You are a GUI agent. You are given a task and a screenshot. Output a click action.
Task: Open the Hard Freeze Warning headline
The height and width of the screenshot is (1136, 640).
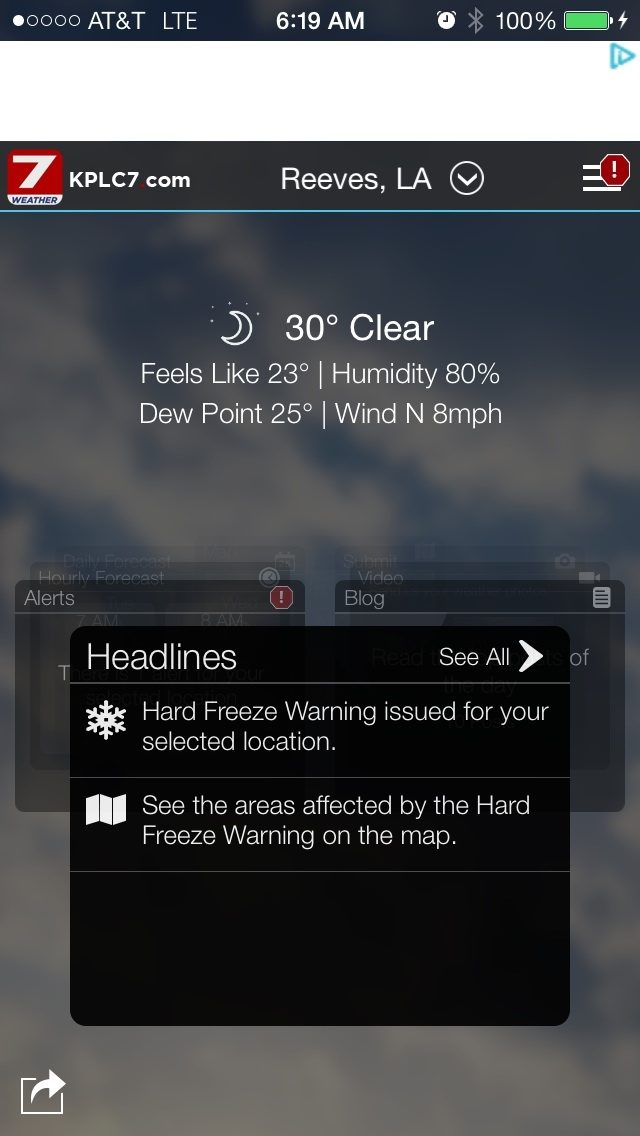[x=320, y=727]
